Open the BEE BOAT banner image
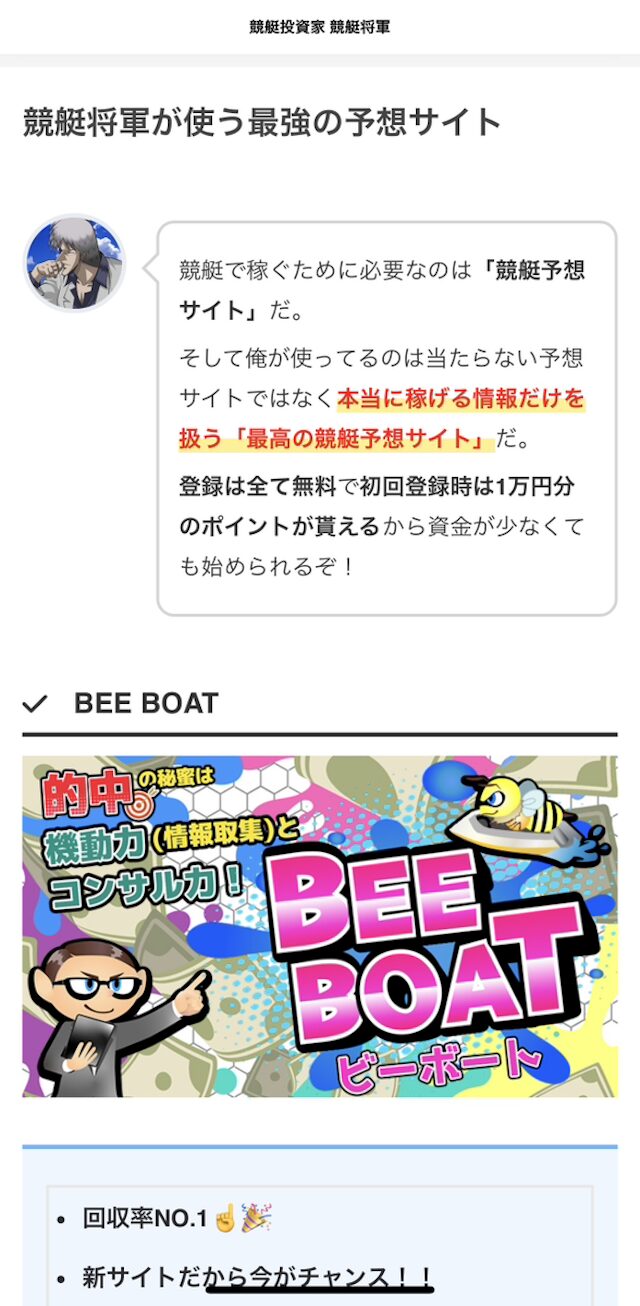This screenshot has width=640, height=1306. (x=320, y=926)
